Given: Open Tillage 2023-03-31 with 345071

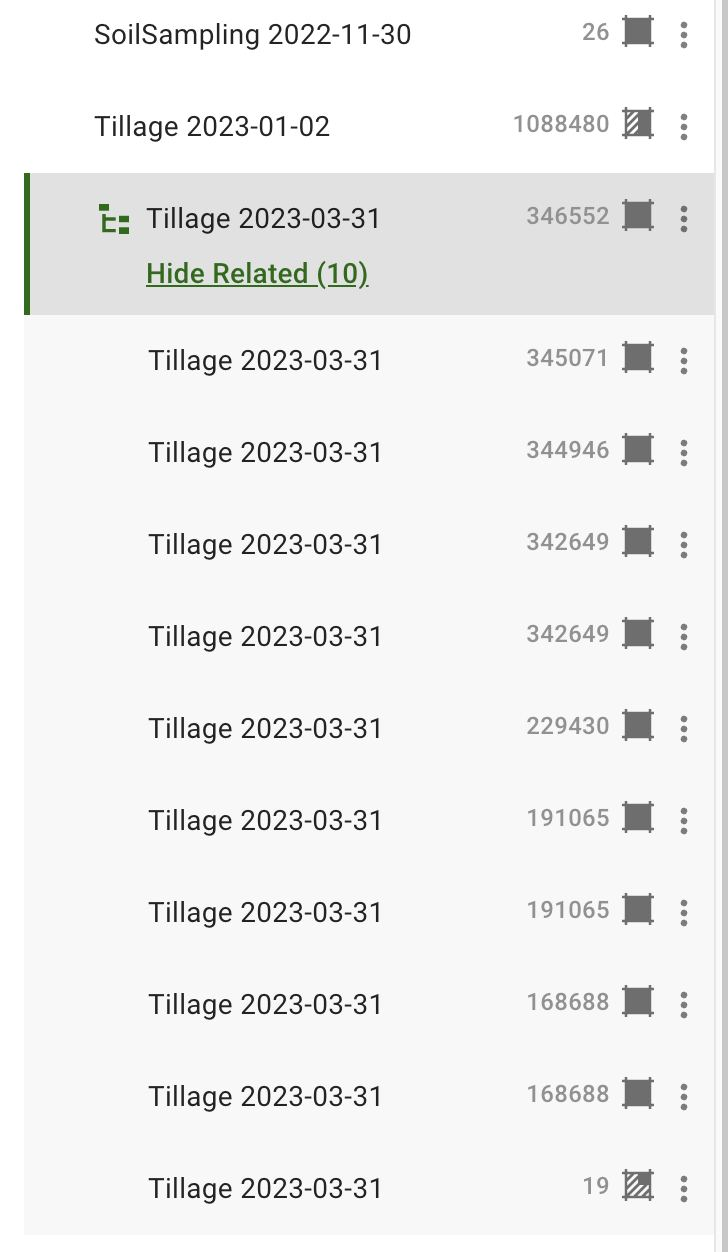Looking at the screenshot, I should click(x=265, y=360).
